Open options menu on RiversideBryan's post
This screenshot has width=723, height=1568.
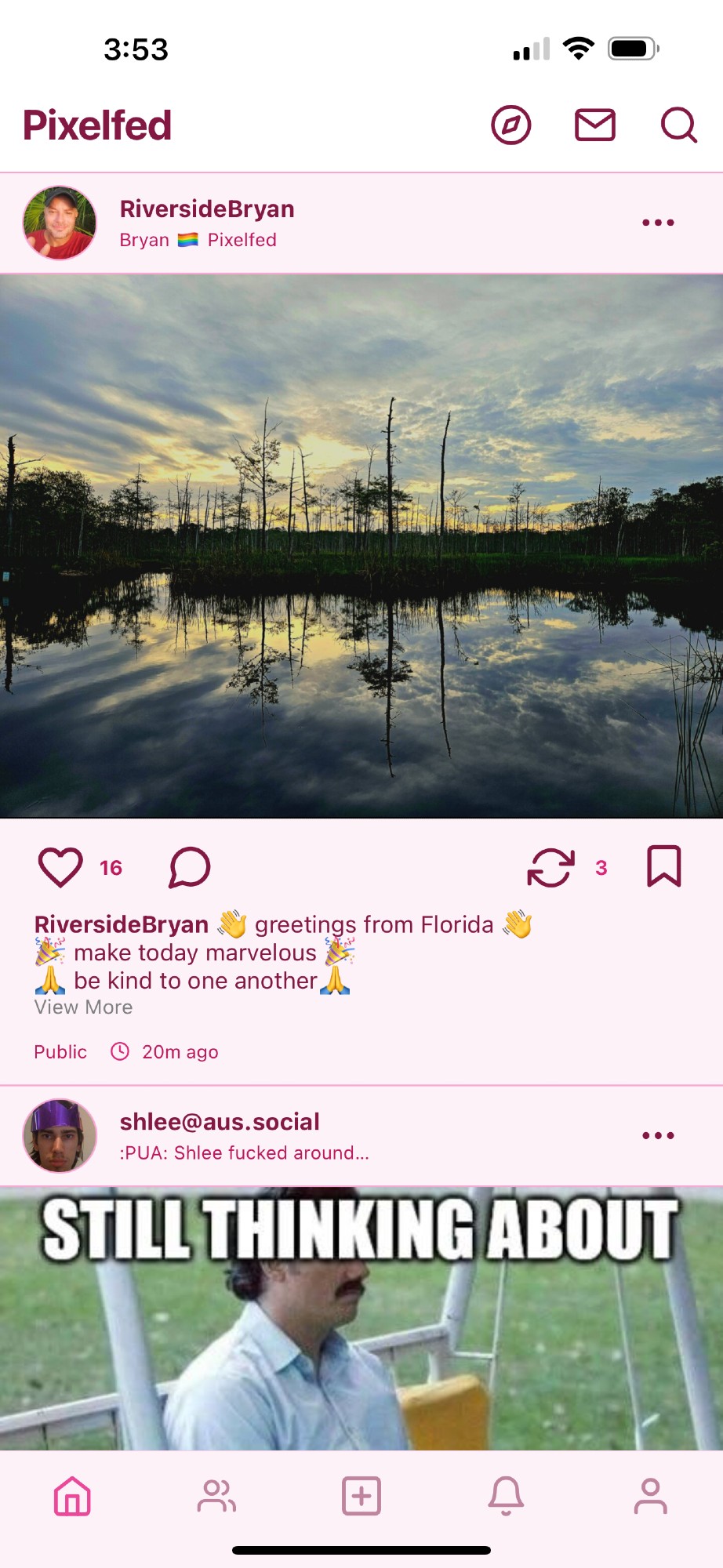click(658, 223)
